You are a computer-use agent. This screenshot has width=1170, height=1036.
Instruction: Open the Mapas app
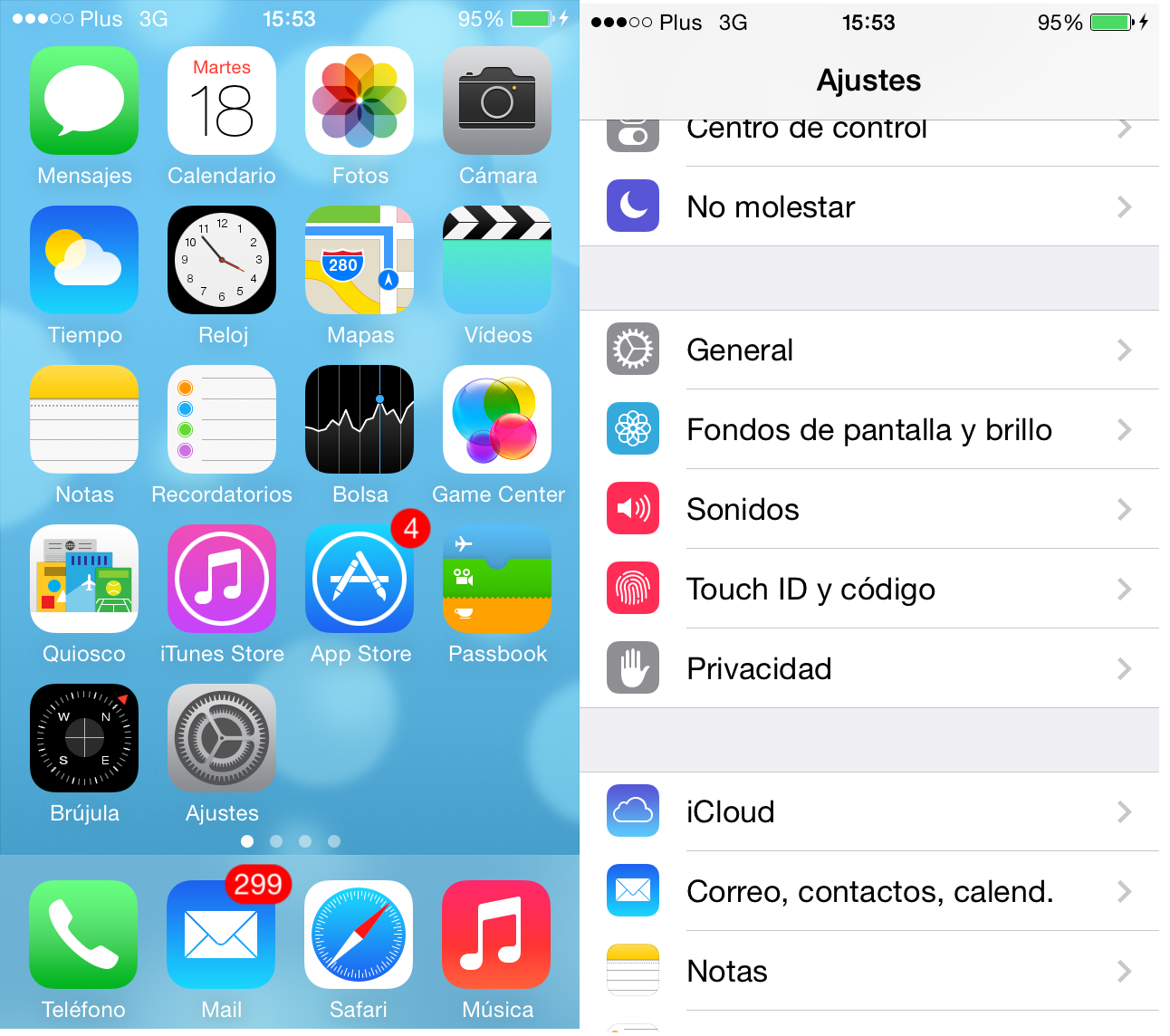360,260
